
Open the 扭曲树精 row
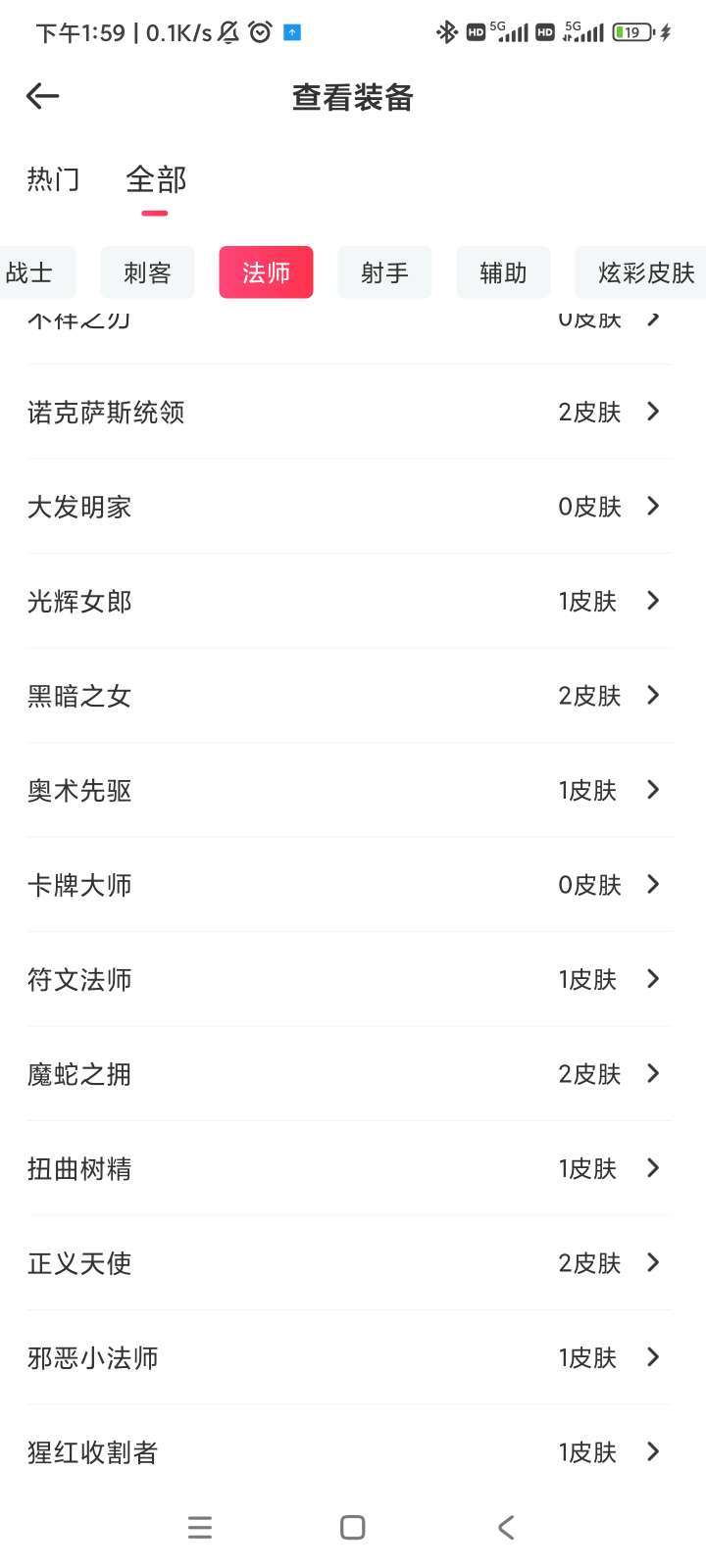tap(349, 1168)
